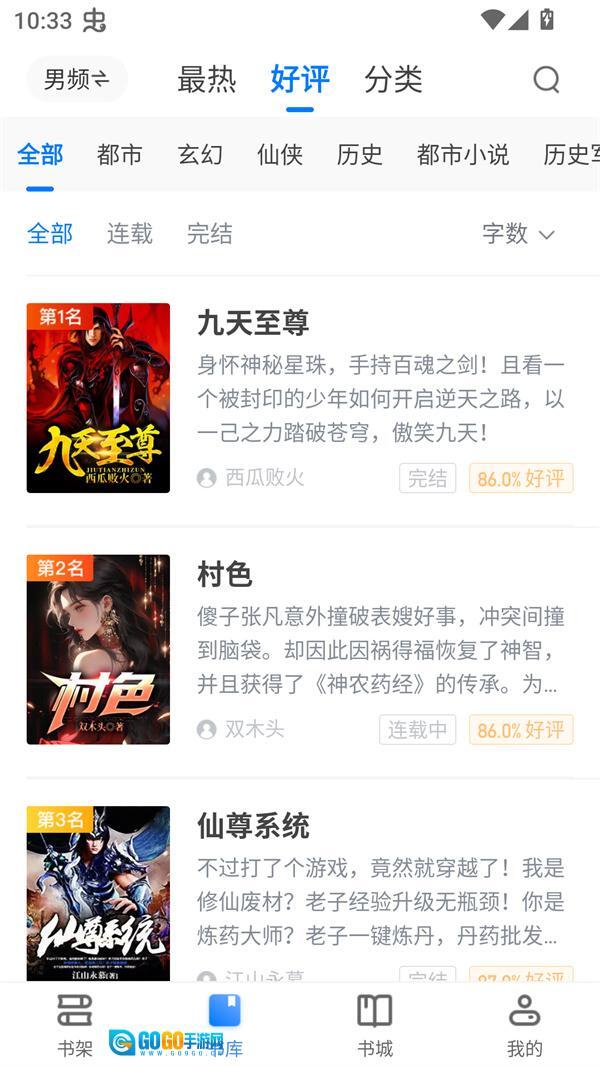Switch the 男频 channel selector
This screenshot has width=600, height=1066.
77,79
